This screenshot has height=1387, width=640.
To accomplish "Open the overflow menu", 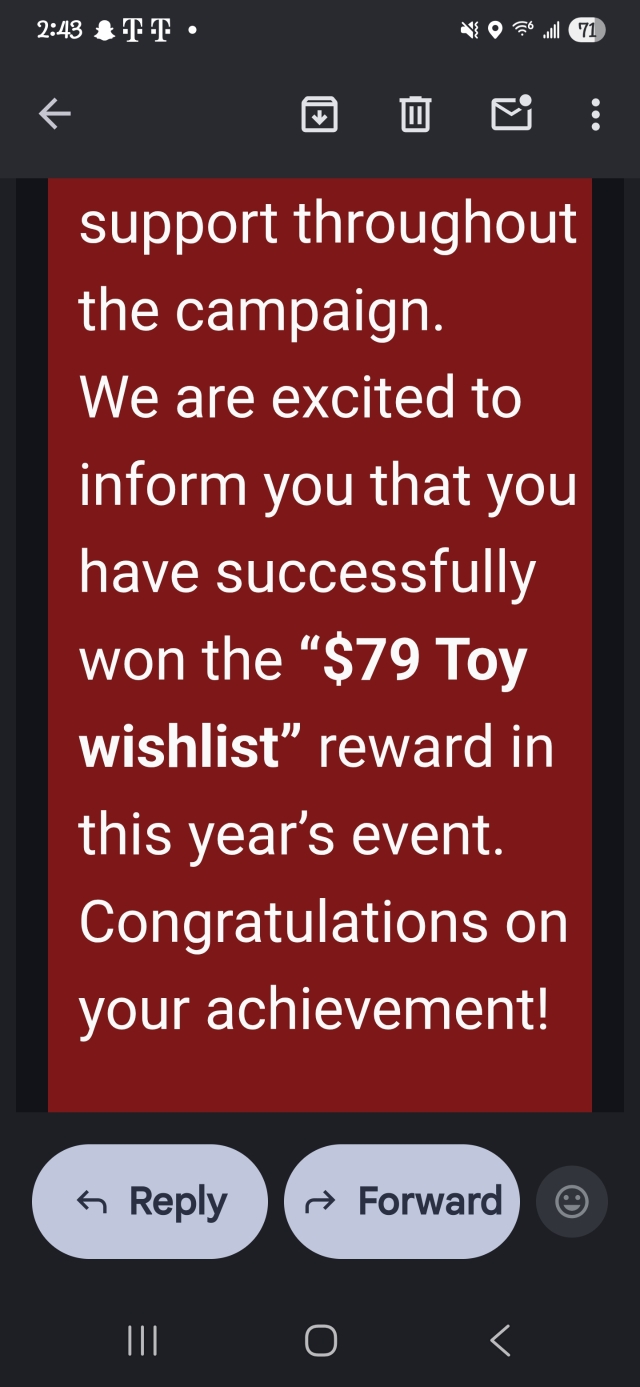I will pyautogui.click(x=595, y=115).
